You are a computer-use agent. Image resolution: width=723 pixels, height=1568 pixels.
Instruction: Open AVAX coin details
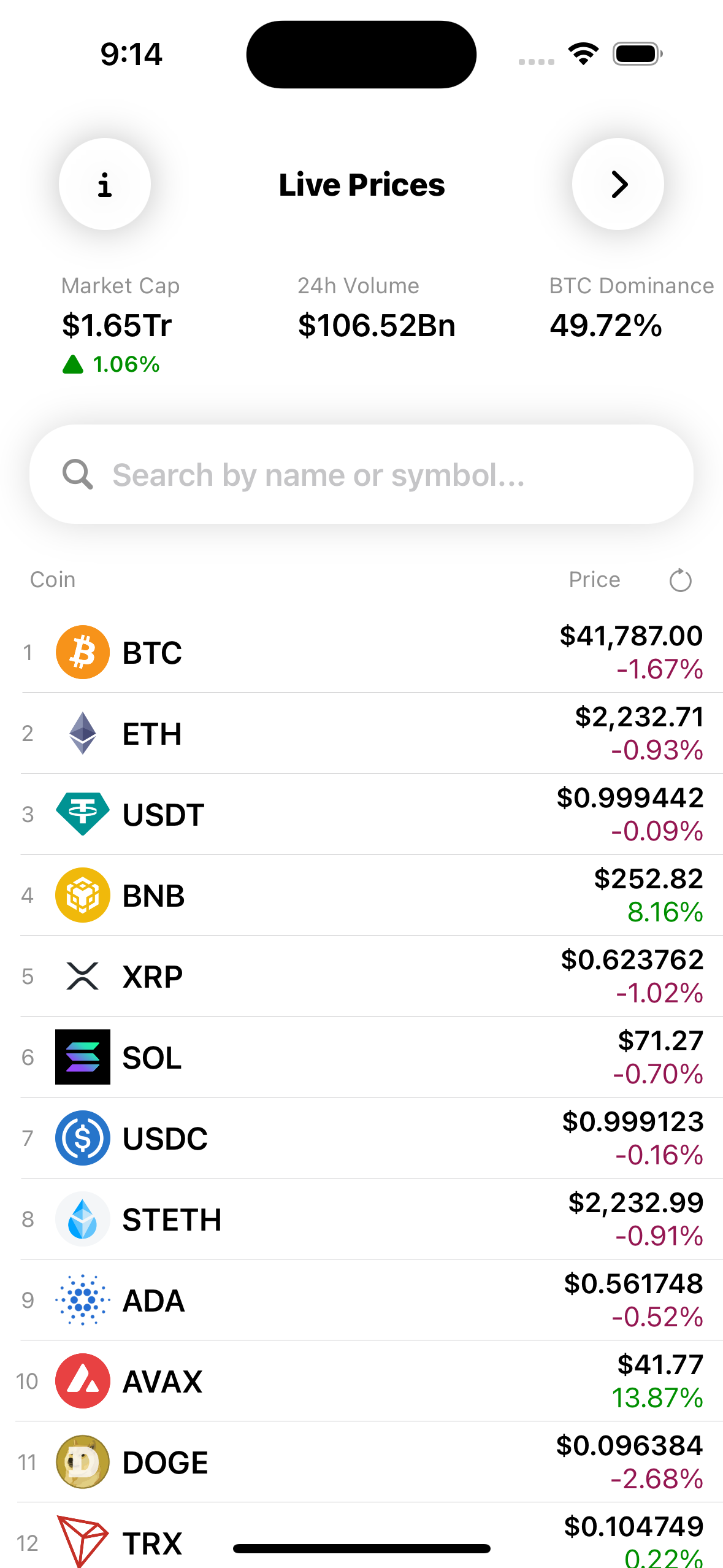361,1381
